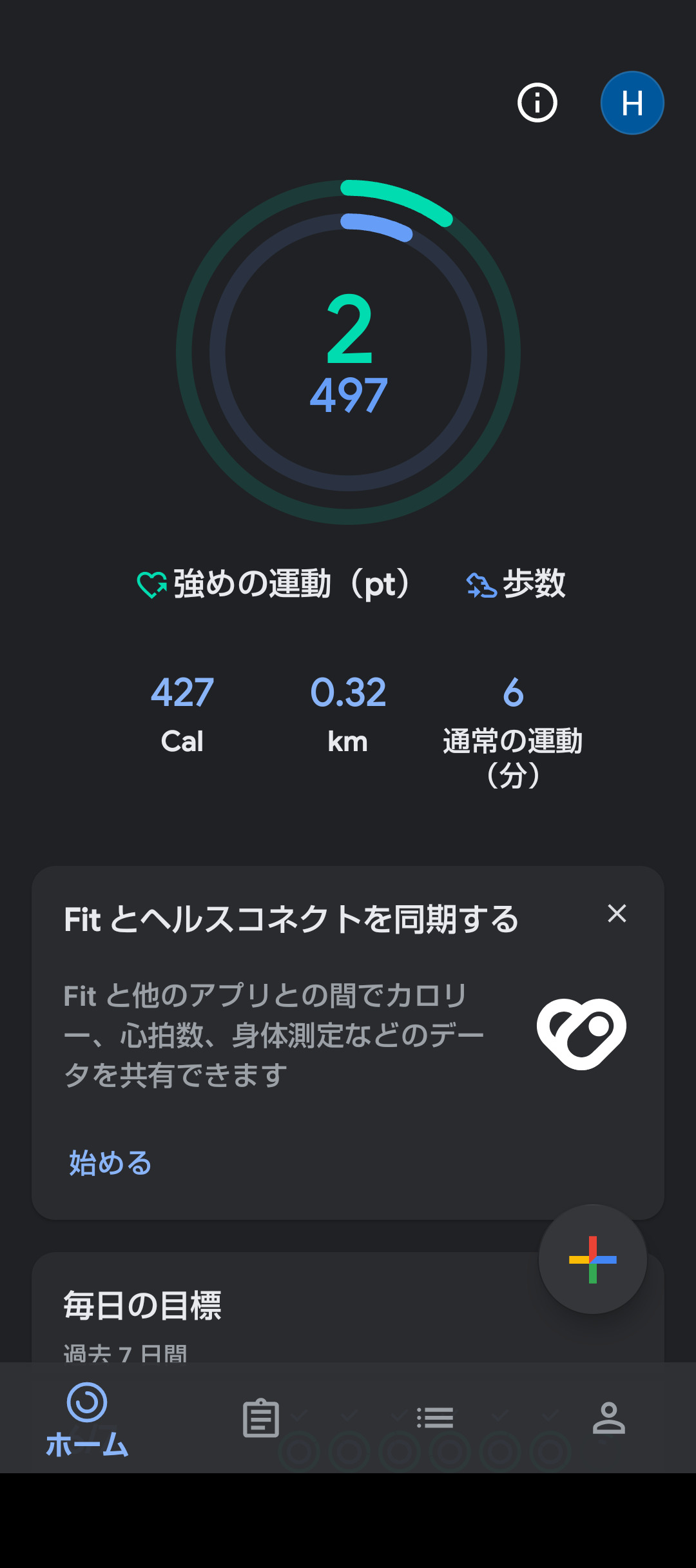Dismiss the Fit and Health Connect sync card
The width and height of the screenshot is (696, 1568).
point(617,913)
